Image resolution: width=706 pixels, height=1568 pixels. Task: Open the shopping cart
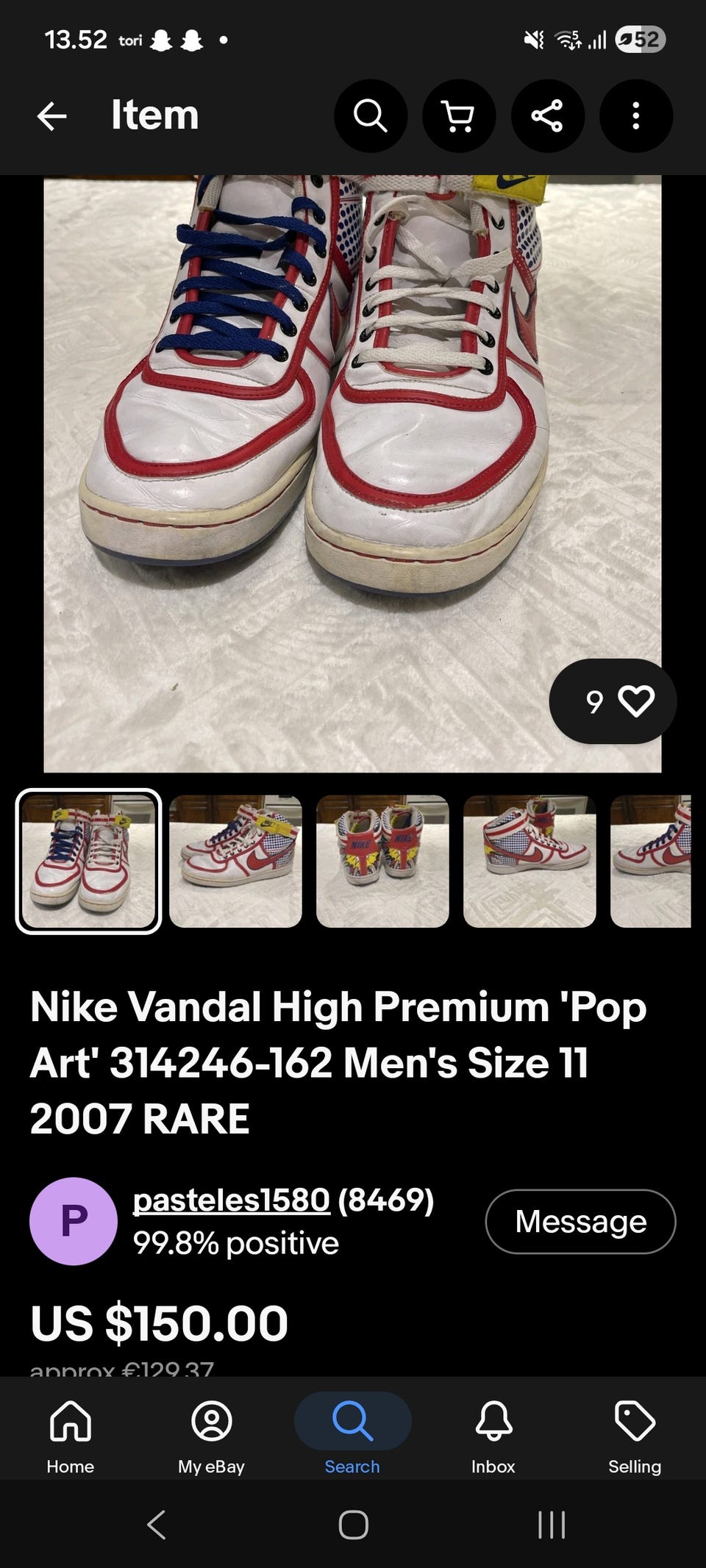(459, 116)
